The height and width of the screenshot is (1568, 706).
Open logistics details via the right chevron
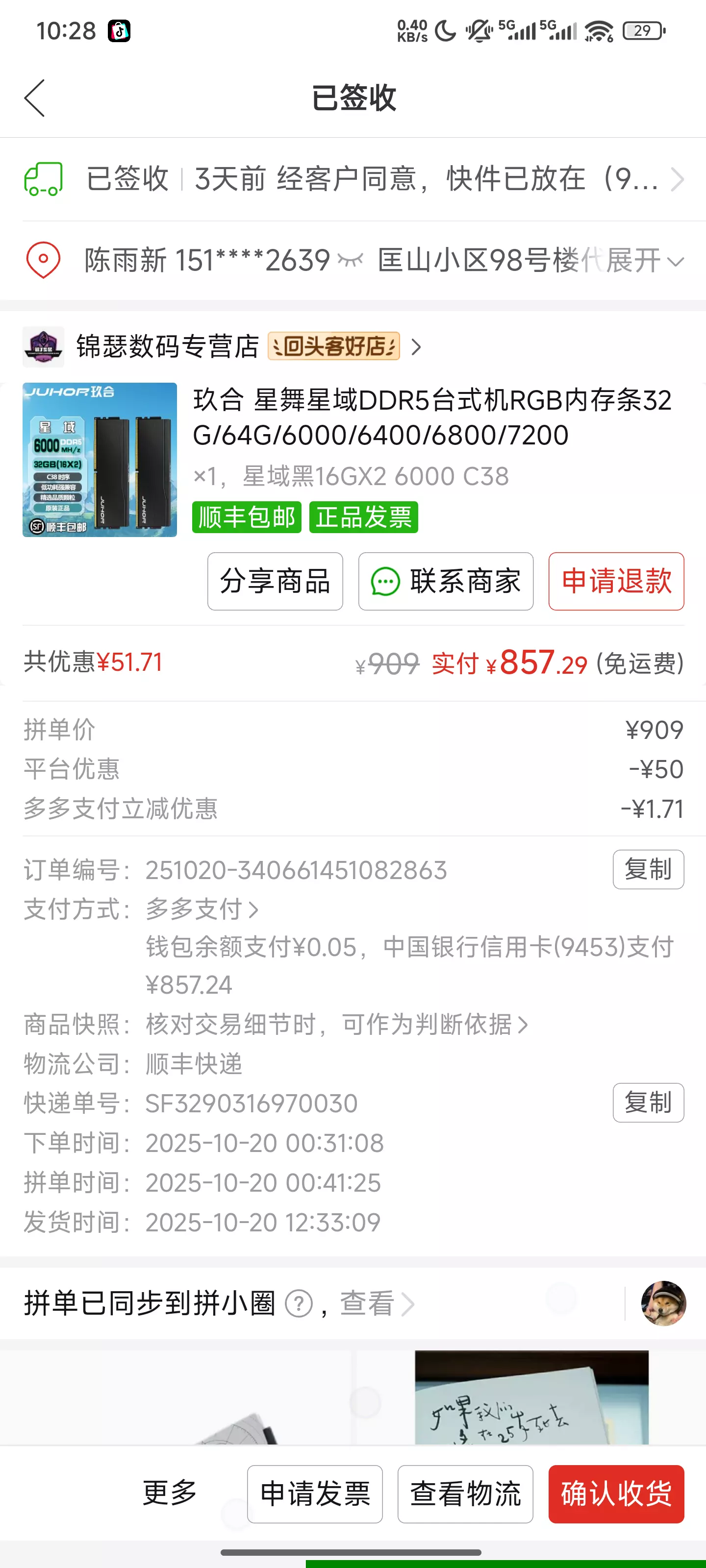click(x=679, y=179)
